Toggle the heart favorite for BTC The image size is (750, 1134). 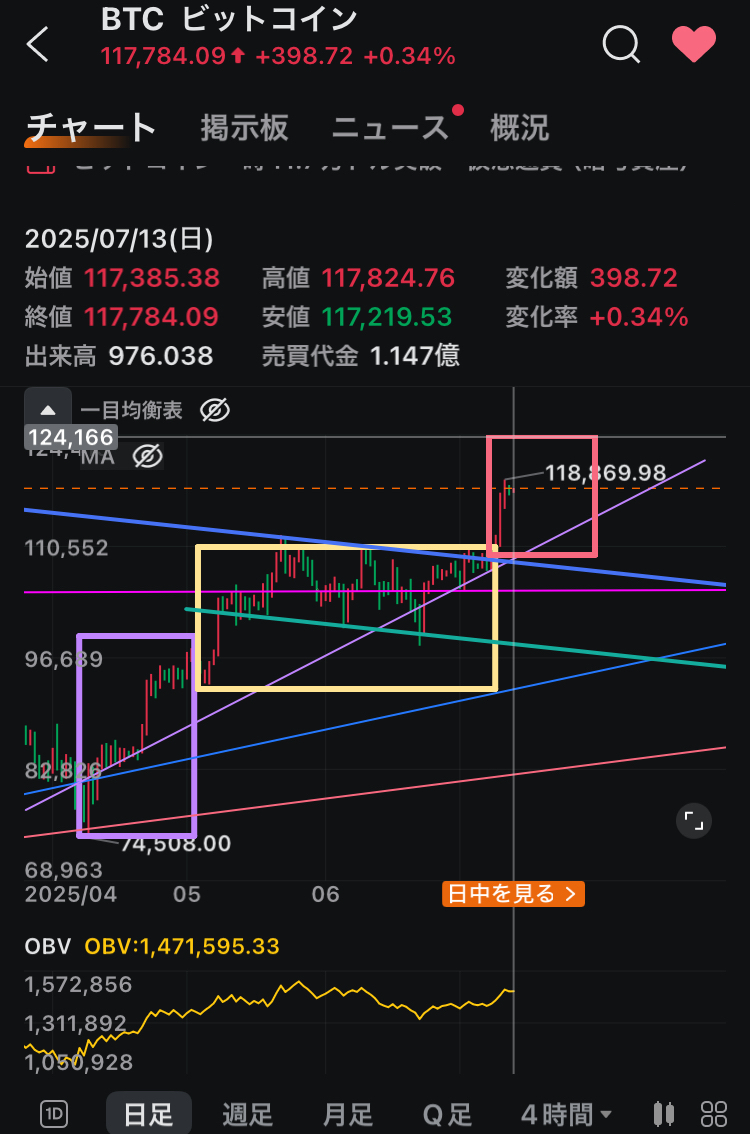693,44
